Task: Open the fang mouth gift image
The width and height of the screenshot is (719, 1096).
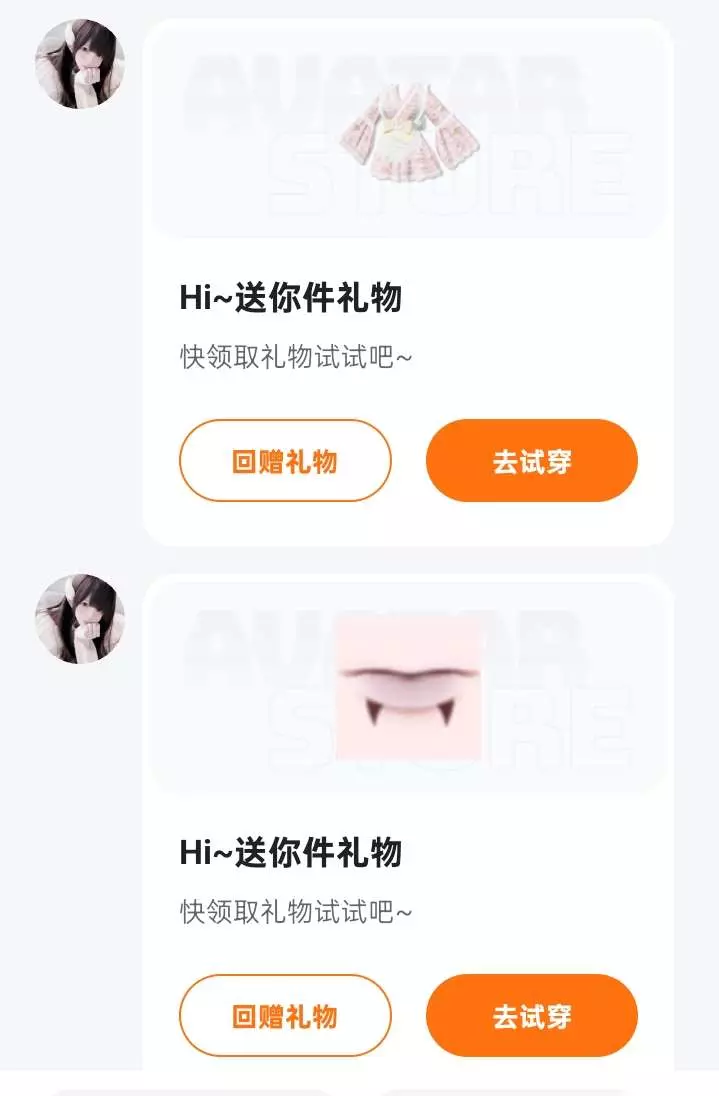Action: [409, 688]
